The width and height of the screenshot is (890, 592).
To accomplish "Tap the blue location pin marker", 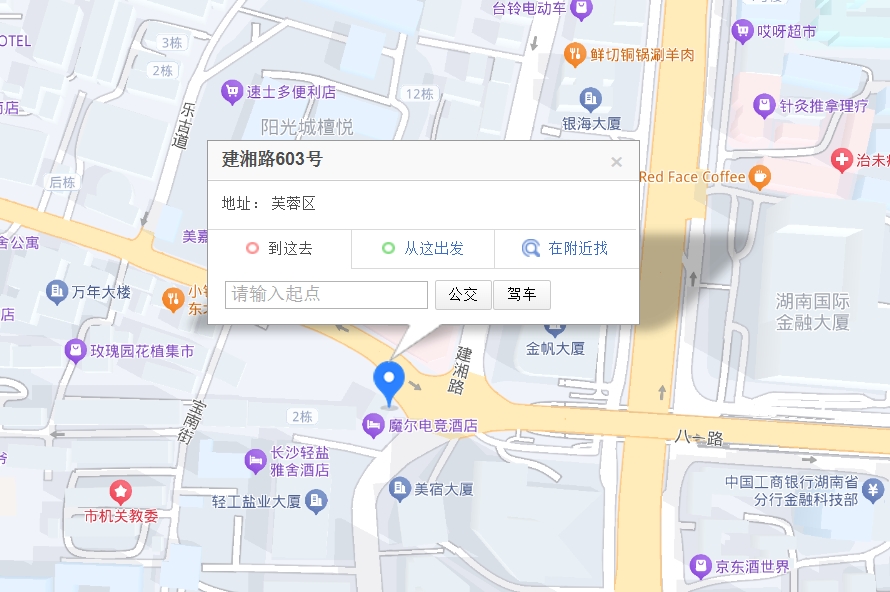I will point(388,381).
